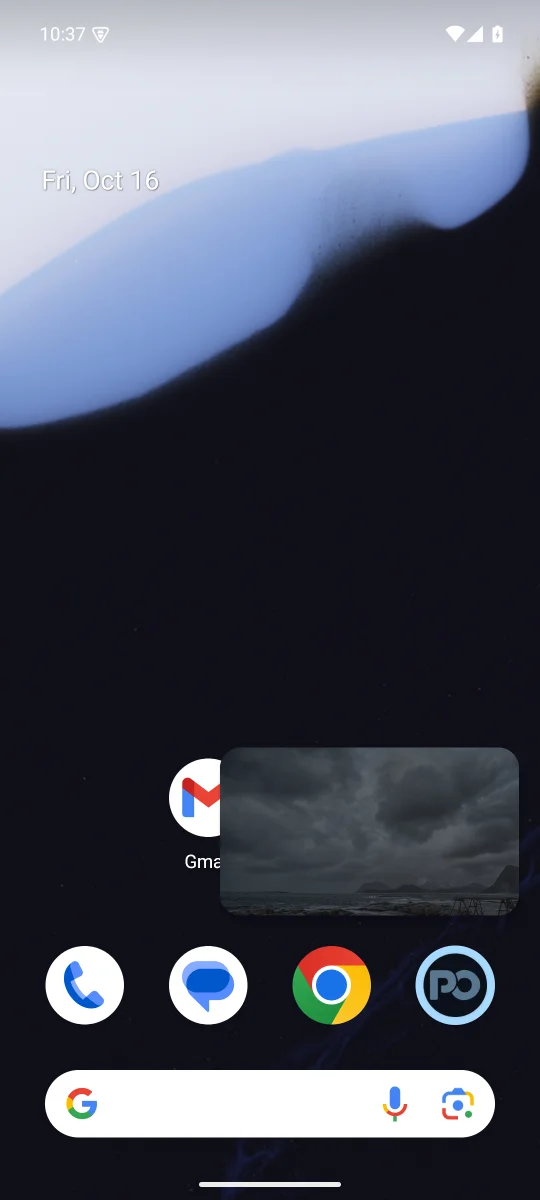The height and width of the screenshot is (1200, 540).
Task: Open the Fri, Oct 16 date widget
Action: coord(100,180)
